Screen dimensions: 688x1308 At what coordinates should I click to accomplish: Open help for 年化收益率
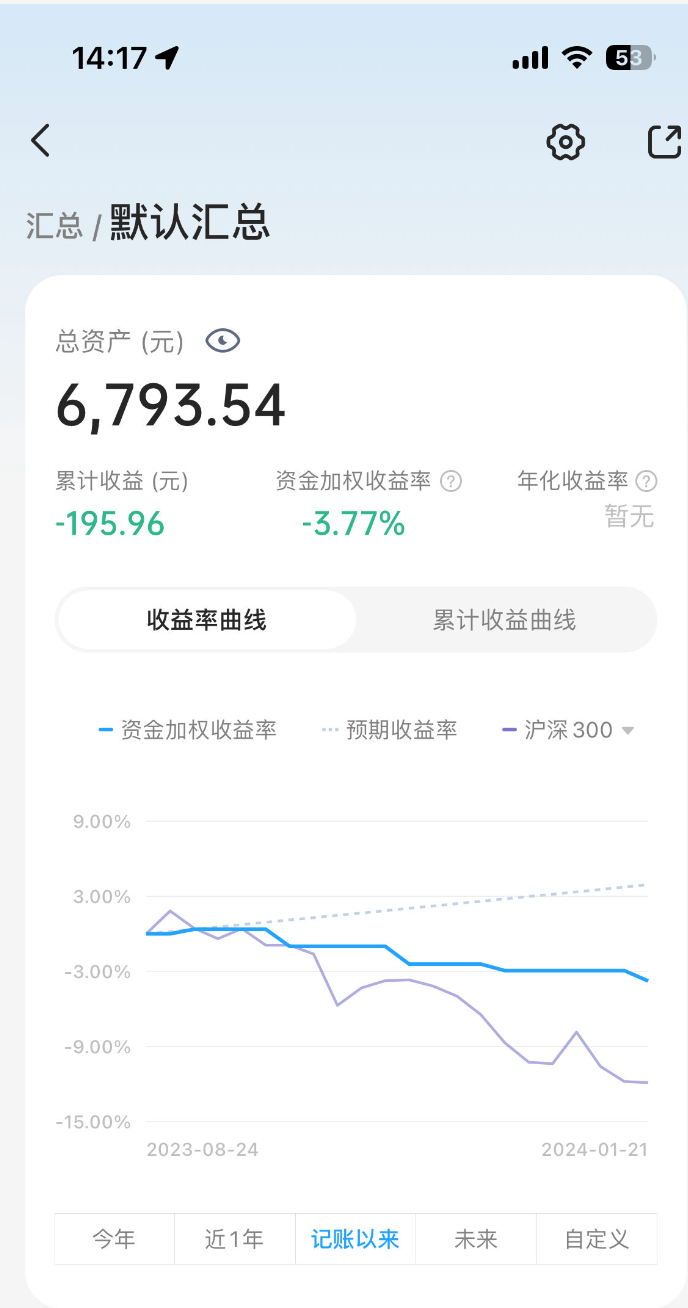(647, 482)
